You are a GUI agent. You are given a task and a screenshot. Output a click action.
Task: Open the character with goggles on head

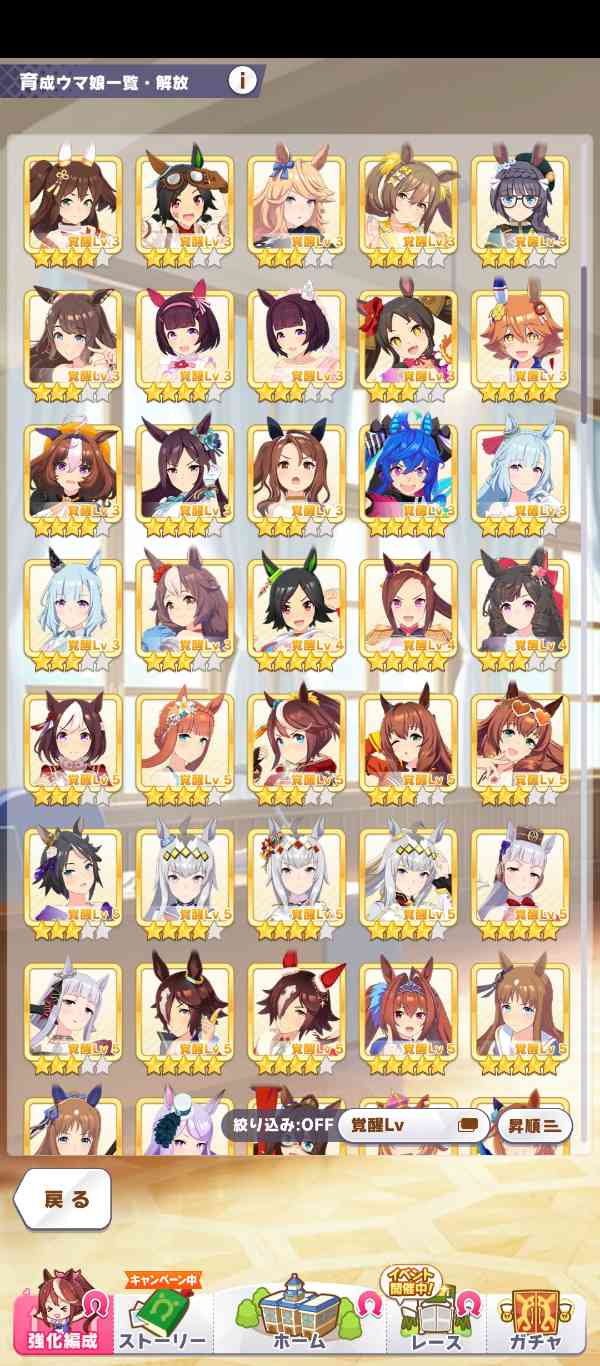(184, 207)
